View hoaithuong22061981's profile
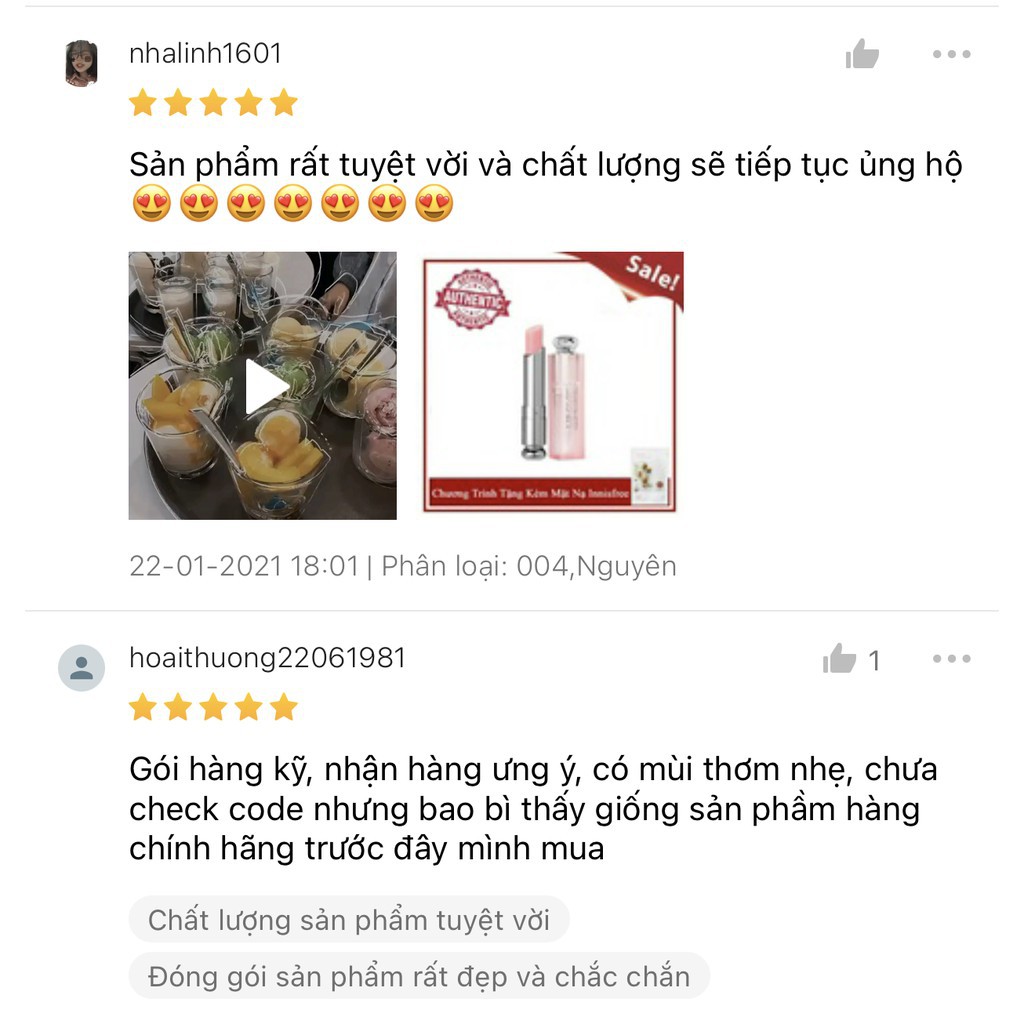 click(82, 668)
